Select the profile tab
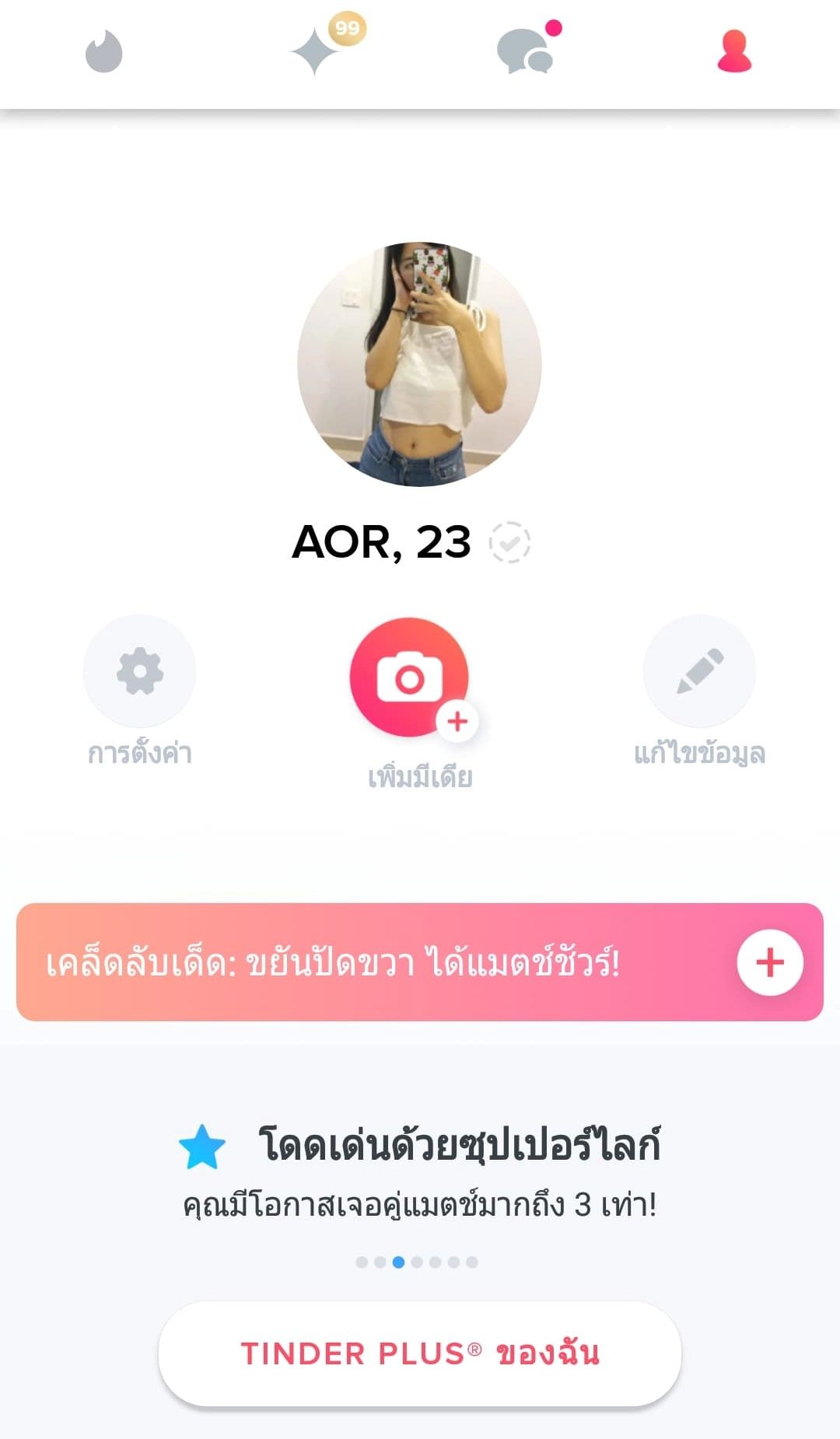Viewport: 840px width, 1439px height. (734, 52)
